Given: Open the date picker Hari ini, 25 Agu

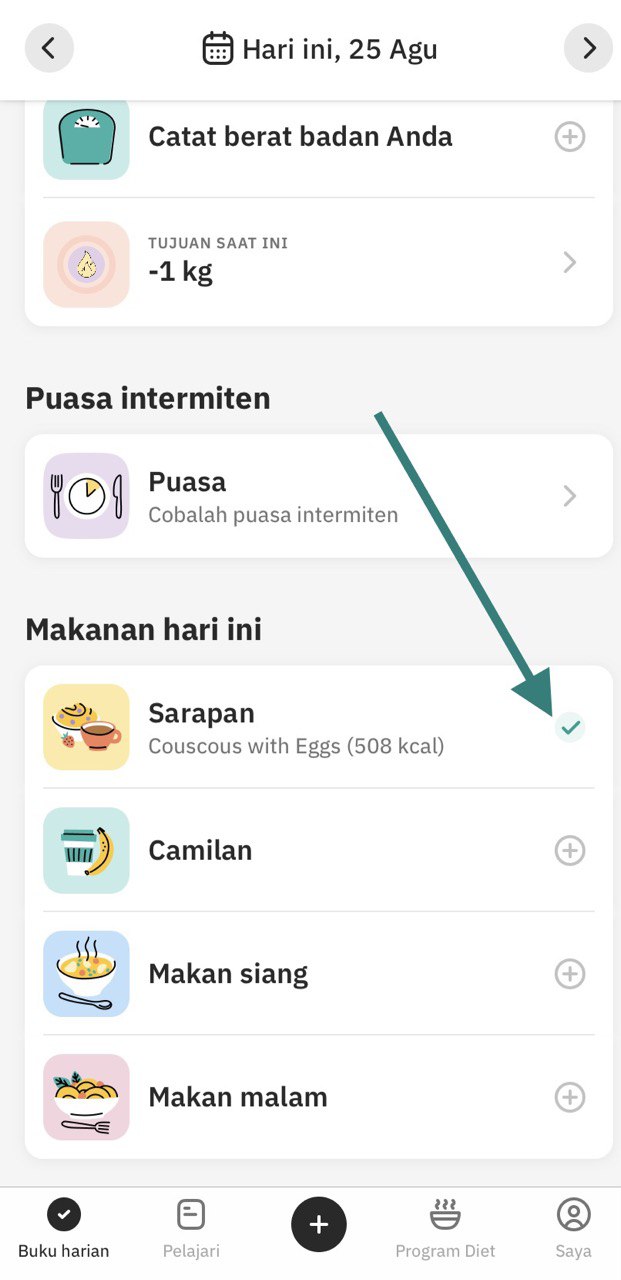Looking at the screenshot, I should point(320,48).
